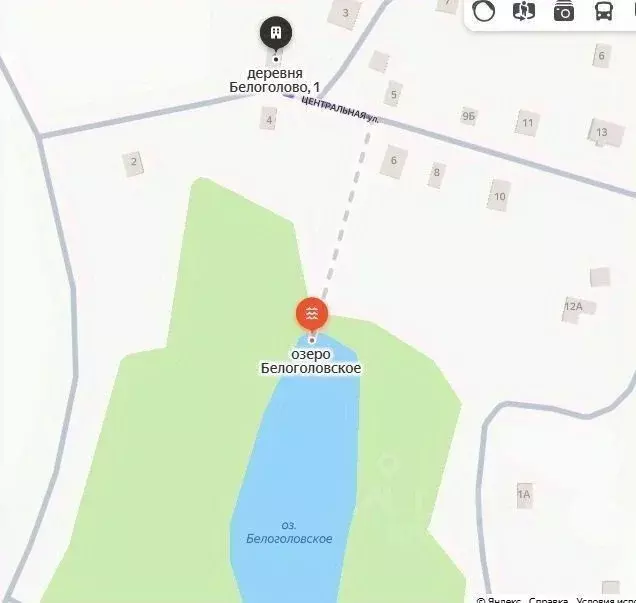636x603 pixels.
Task: Select the озеро Белоголовское lake marker
Action: pos(312,315)
